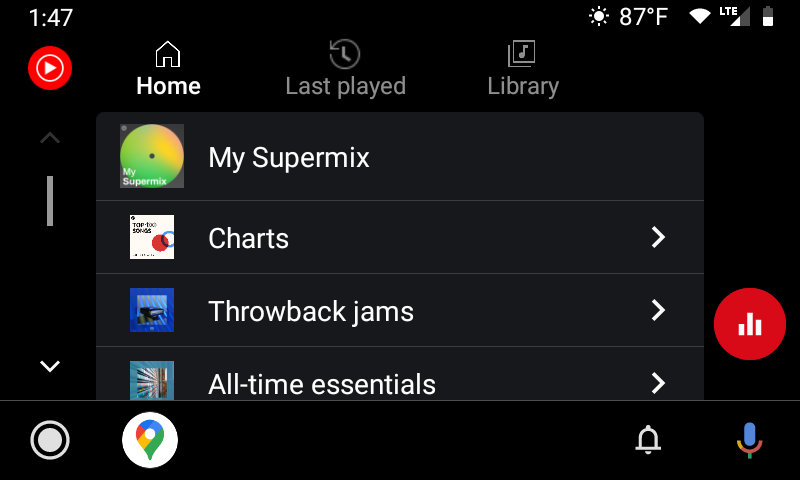Image resolution: width=800 pixels, height=480 pixels.
Task: Tap the up arrow to scroll the list
Action: (x=50, y=138)
